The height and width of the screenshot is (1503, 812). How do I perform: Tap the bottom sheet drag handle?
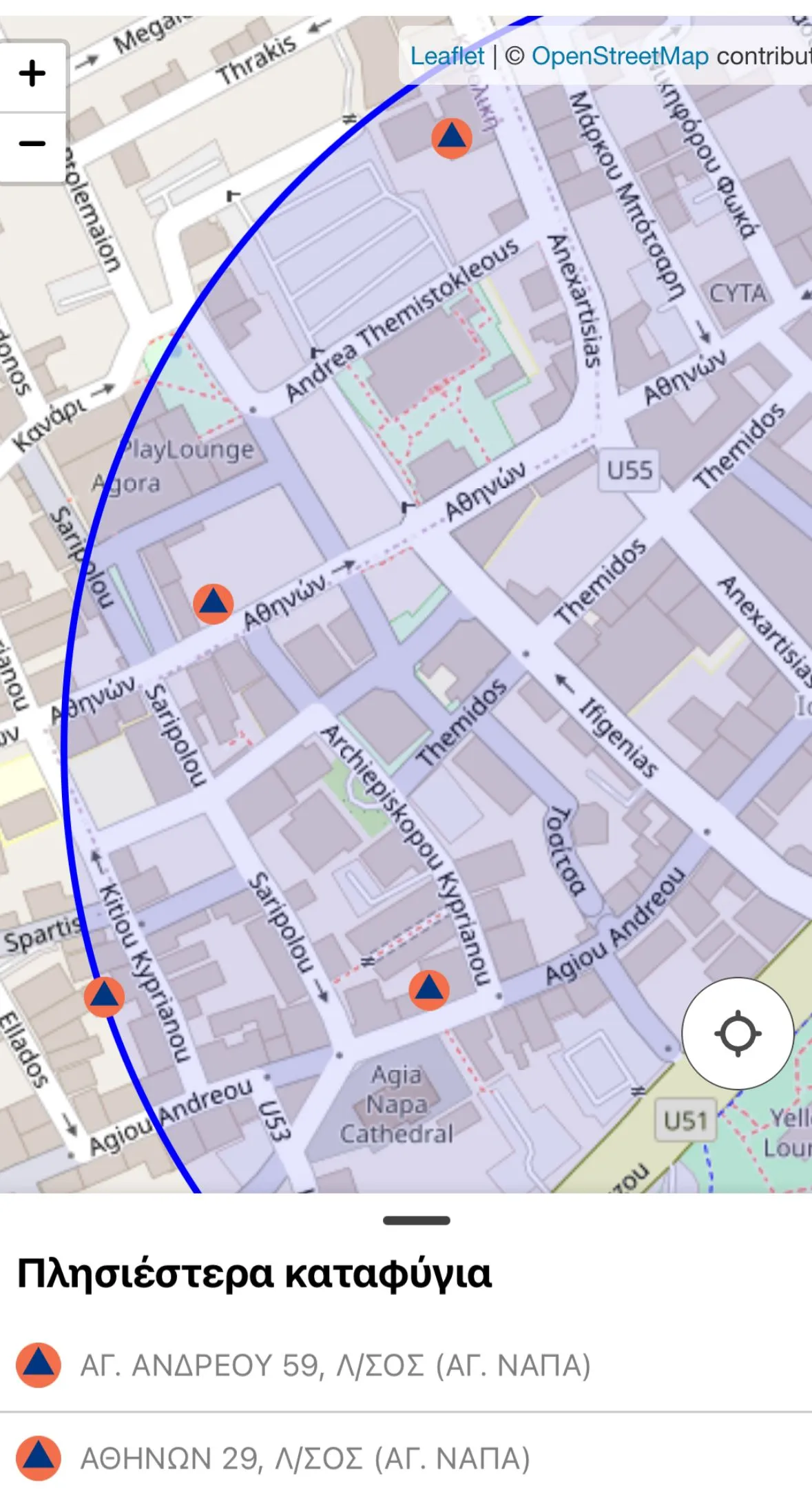417,1220
